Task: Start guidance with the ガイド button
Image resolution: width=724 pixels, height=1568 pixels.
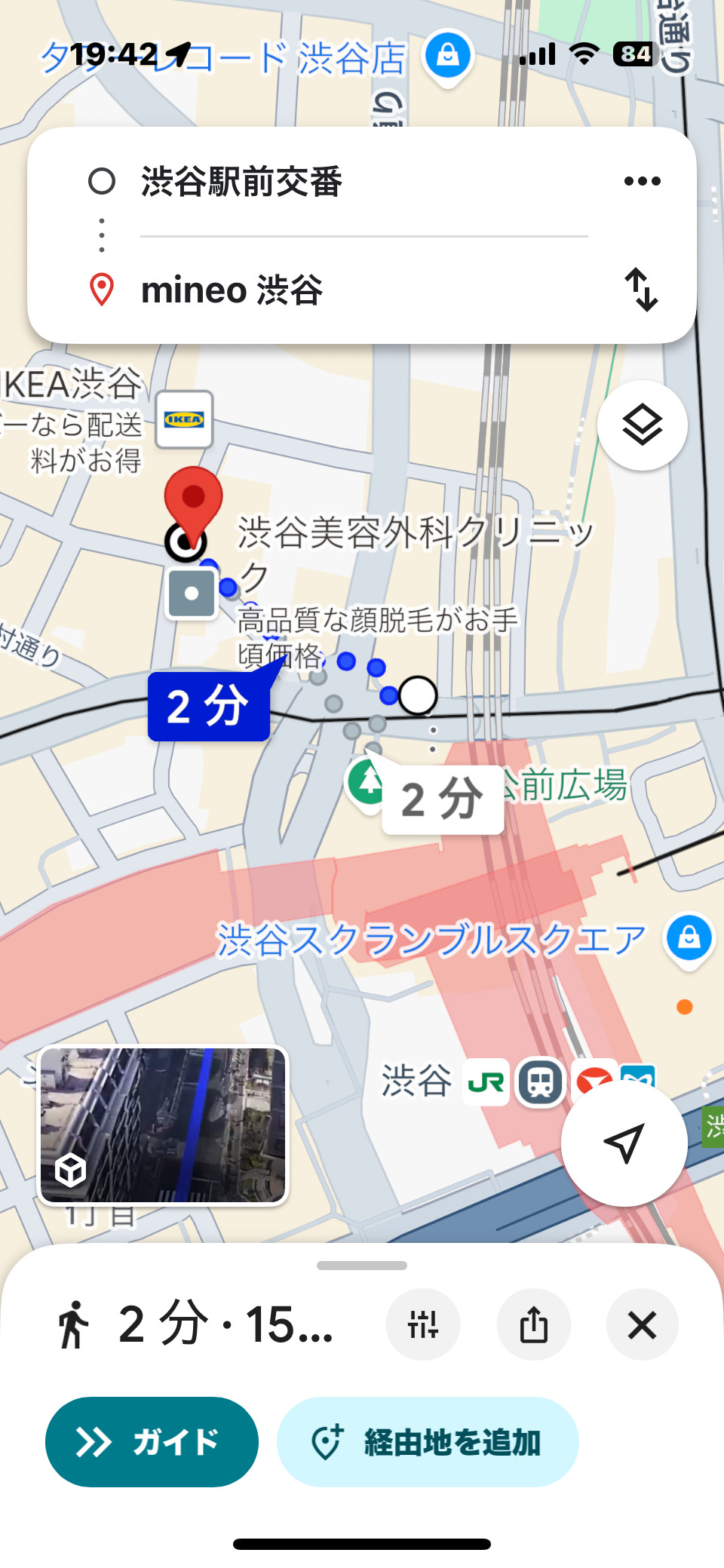Action: (152, 1442)
